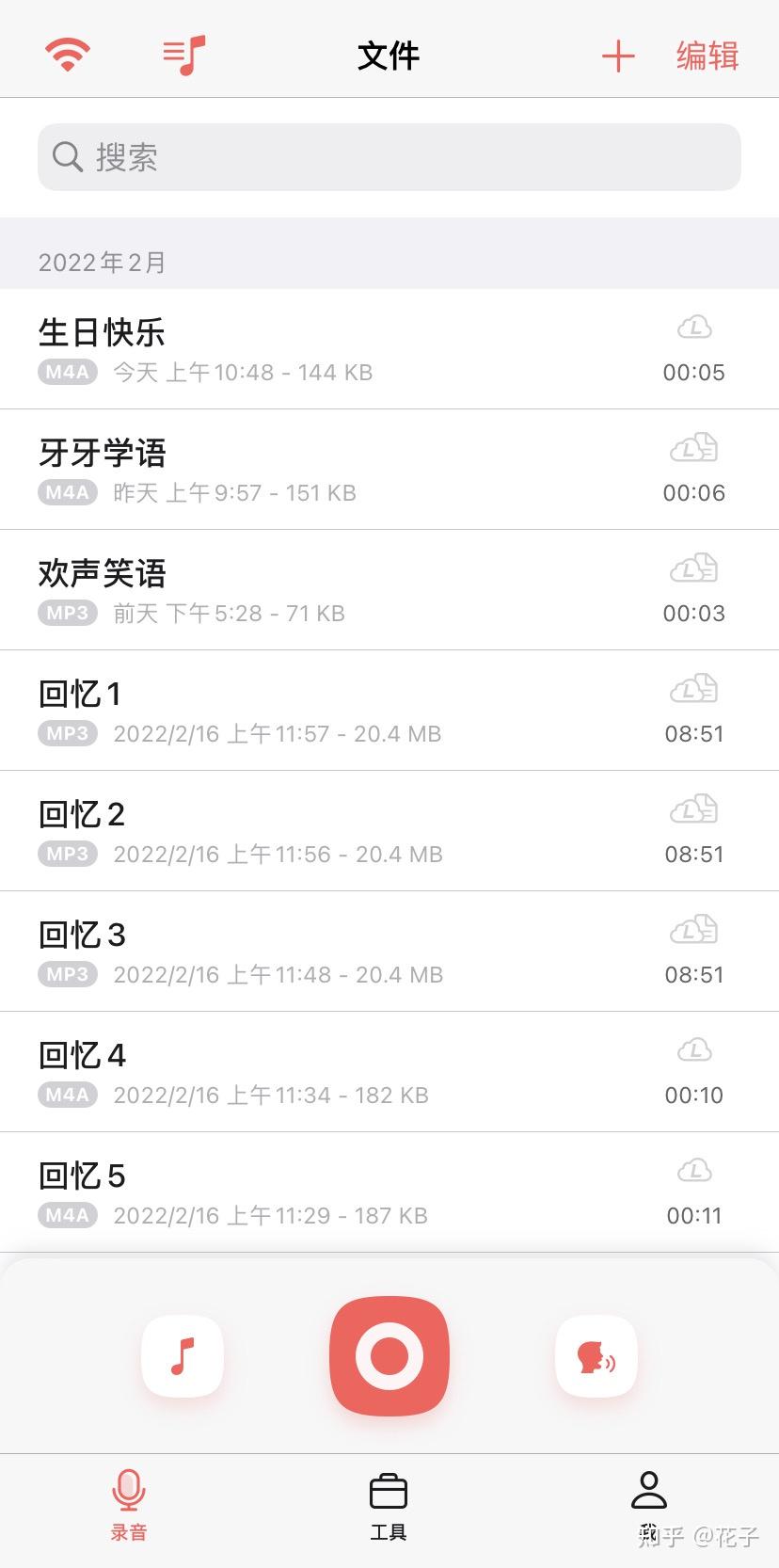This screenshot has height=1568, width=779.
Task: Tap the music note button
Action: coord(183,1356)
